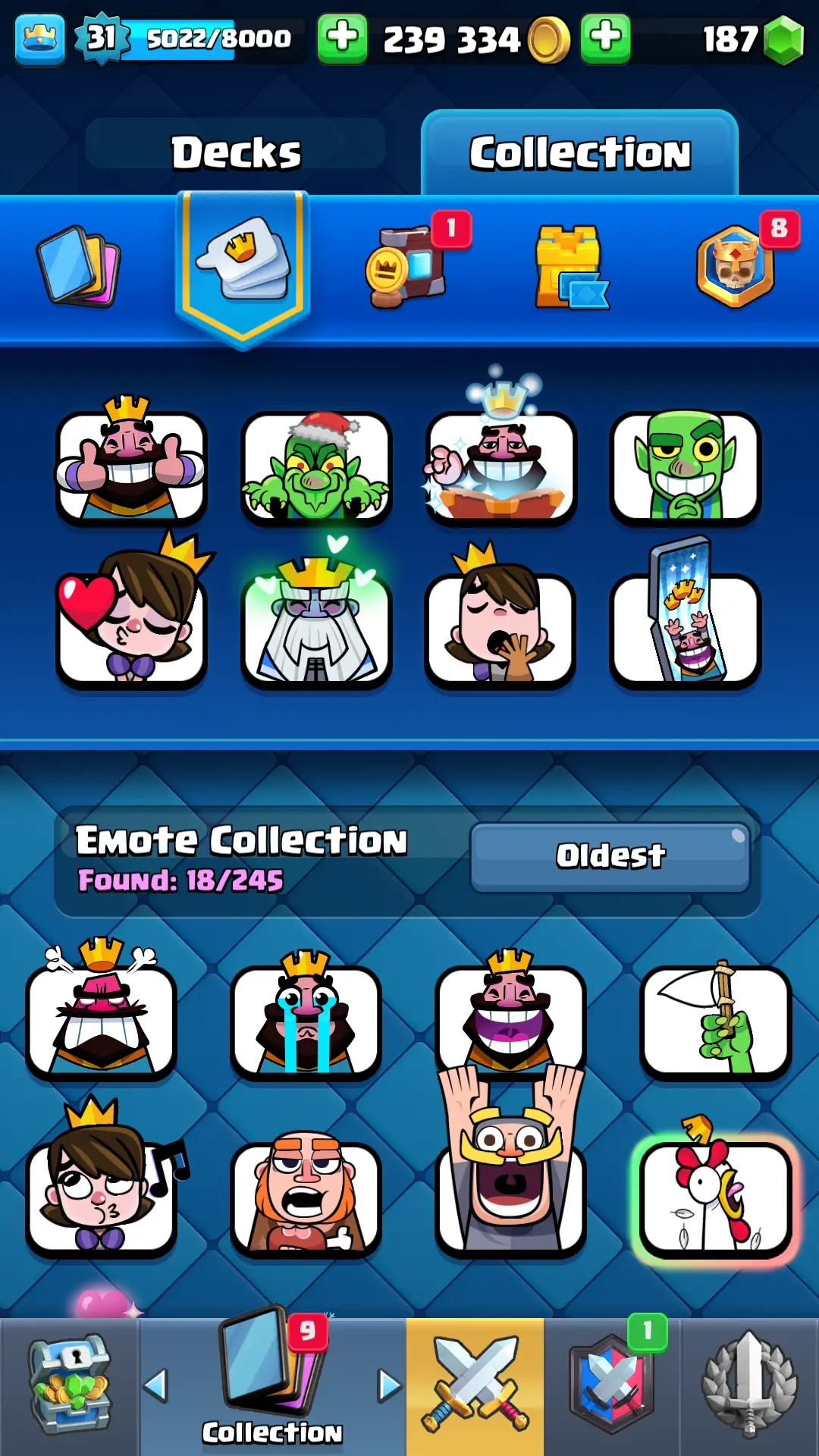Open the cards collection section icon
819x1456 pixels.
point(79,267)
